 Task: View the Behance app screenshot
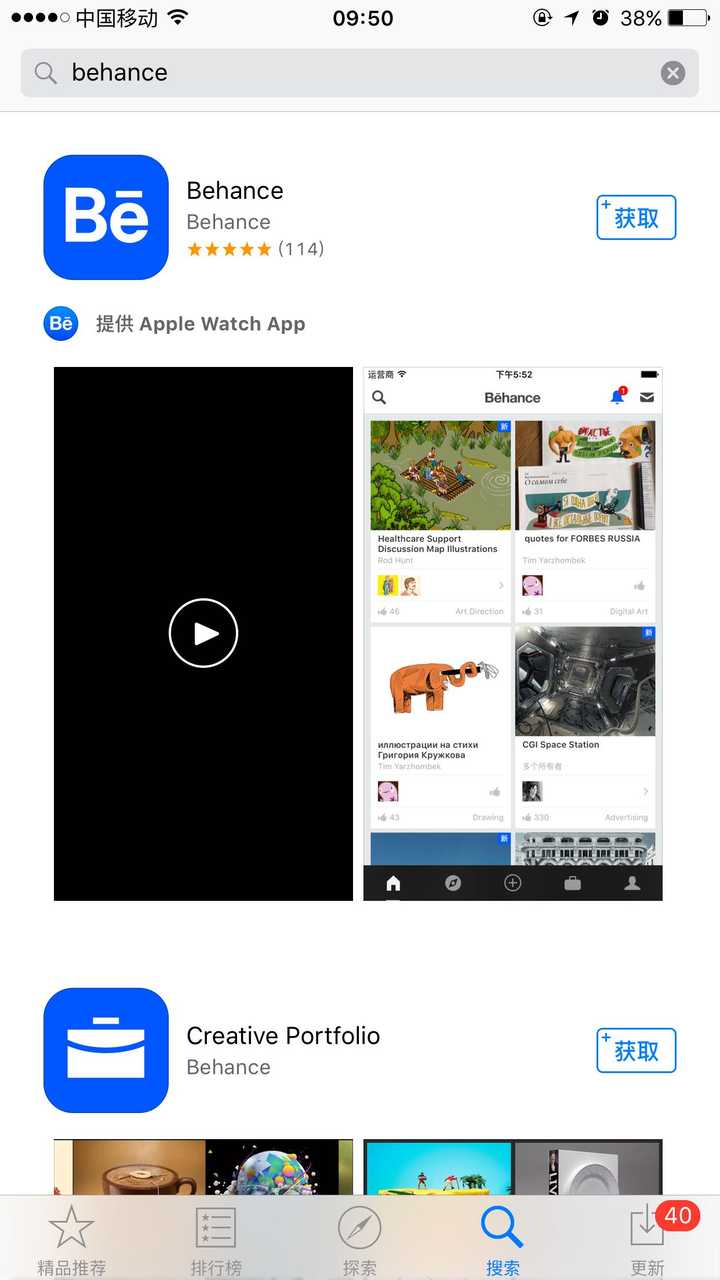[512, 633]
